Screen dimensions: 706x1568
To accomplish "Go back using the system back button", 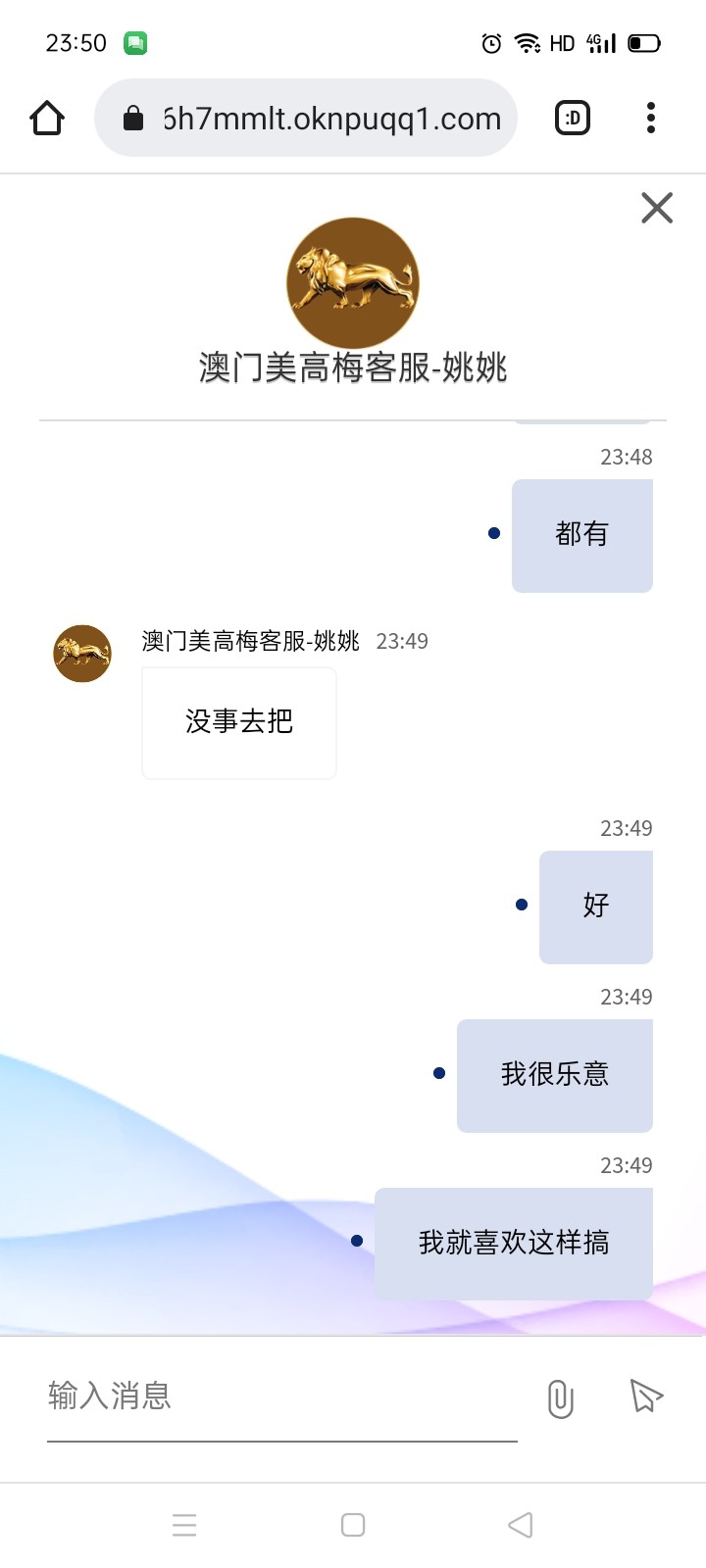I will pos(521,1525).
